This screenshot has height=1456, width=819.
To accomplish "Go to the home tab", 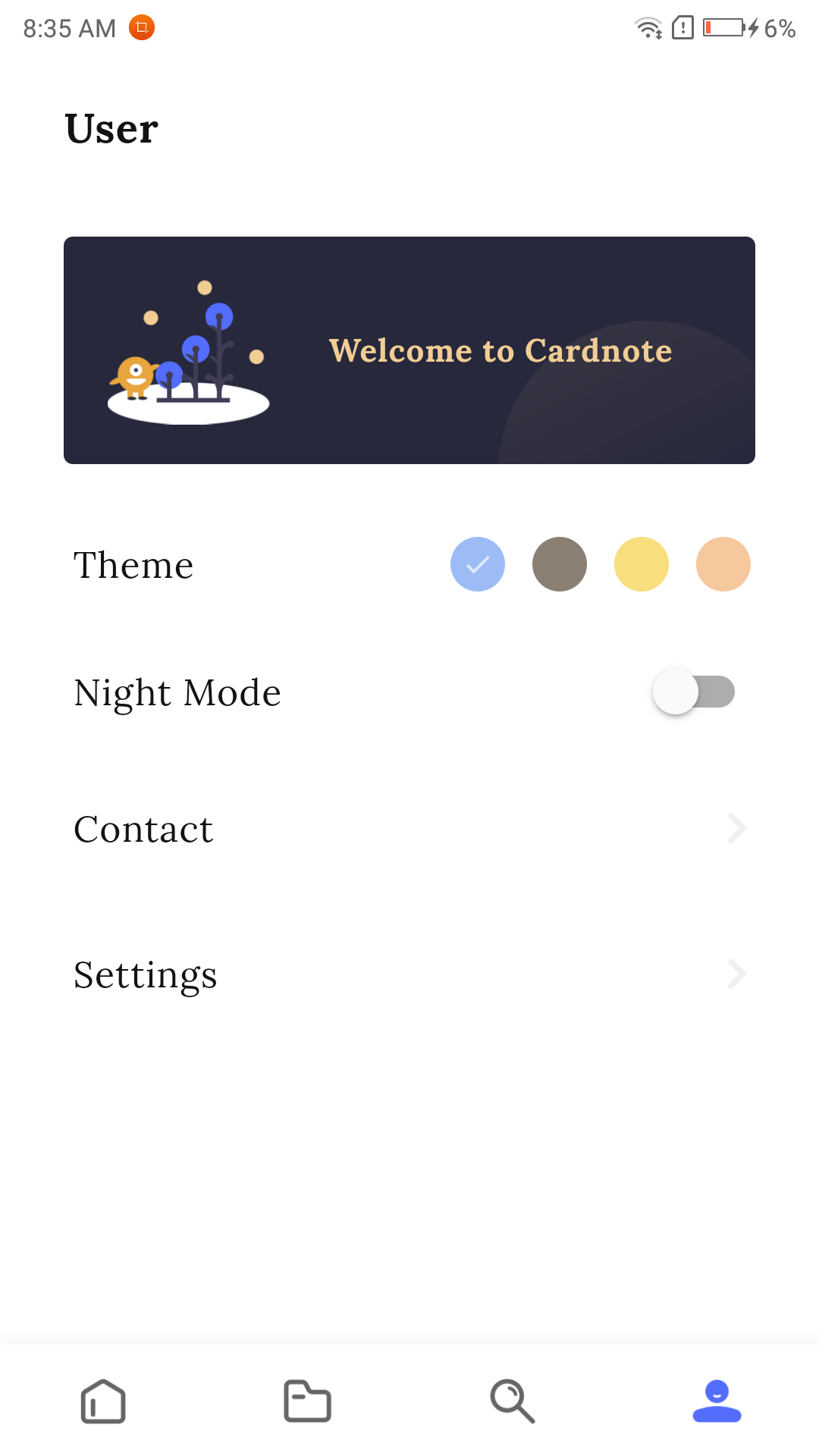I will tap(103, 1401).
